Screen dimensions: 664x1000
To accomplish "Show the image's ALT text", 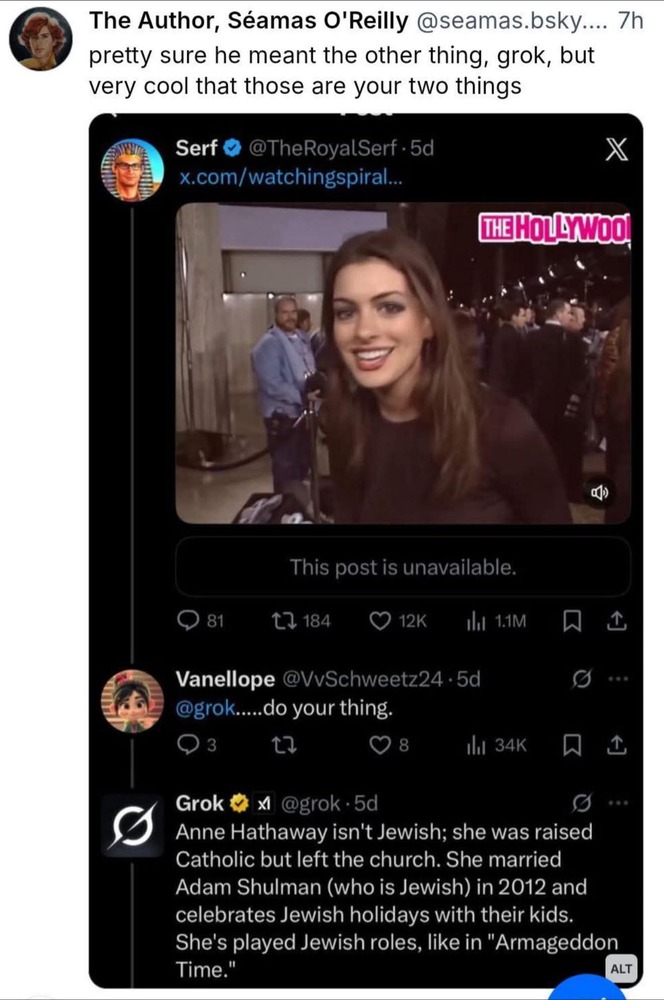I will tap(620, 966).
